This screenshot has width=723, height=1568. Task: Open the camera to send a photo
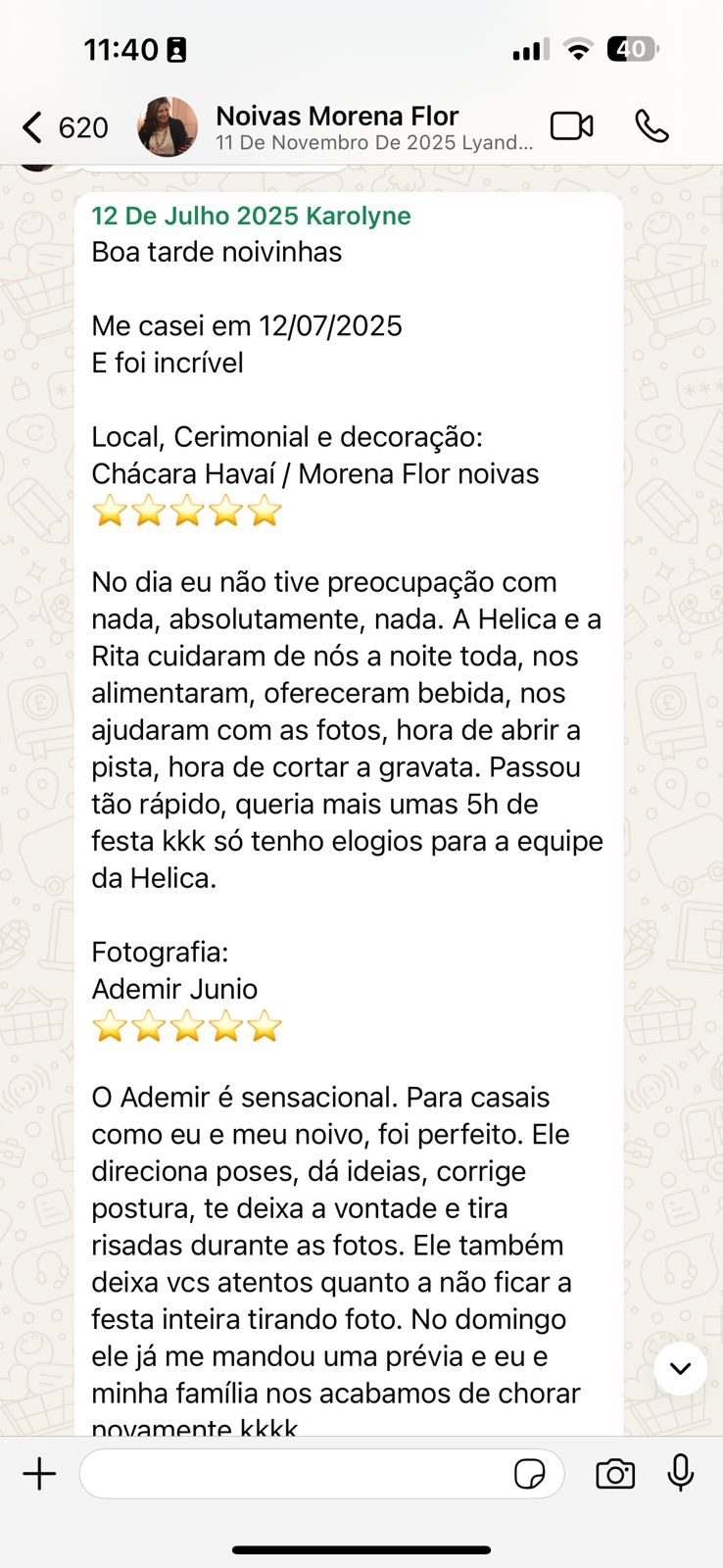[615, 1474]
